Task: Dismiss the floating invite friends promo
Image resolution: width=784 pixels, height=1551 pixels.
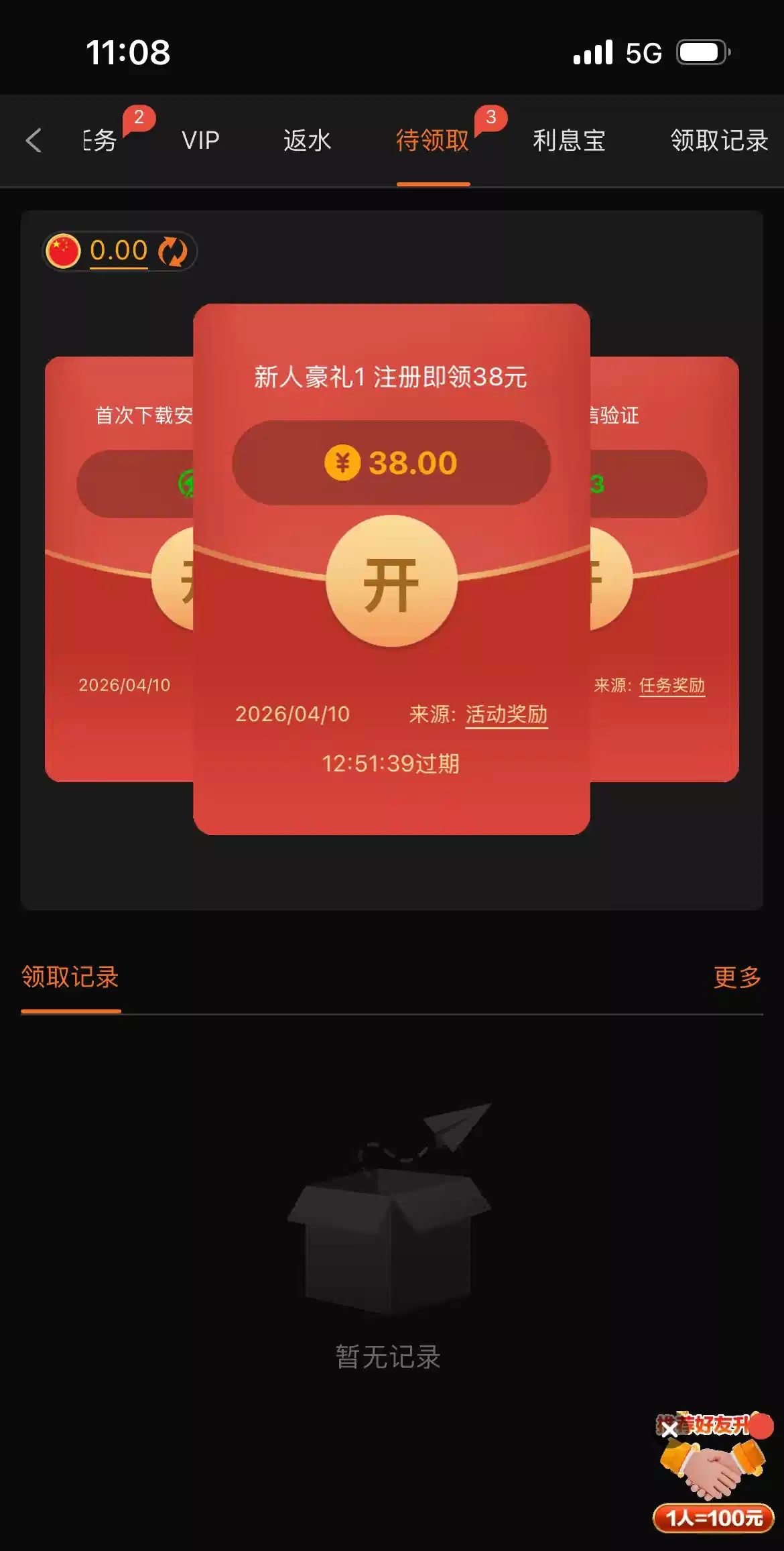Action: [x=669, y=1429]
